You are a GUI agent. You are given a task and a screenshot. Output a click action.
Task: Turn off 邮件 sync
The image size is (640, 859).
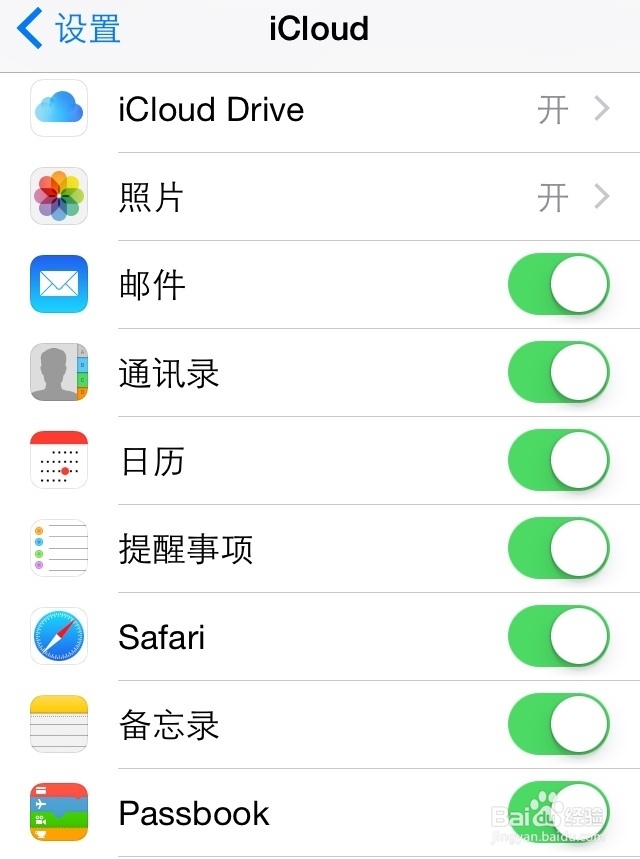pyautogui.click(x=559, y=285)
